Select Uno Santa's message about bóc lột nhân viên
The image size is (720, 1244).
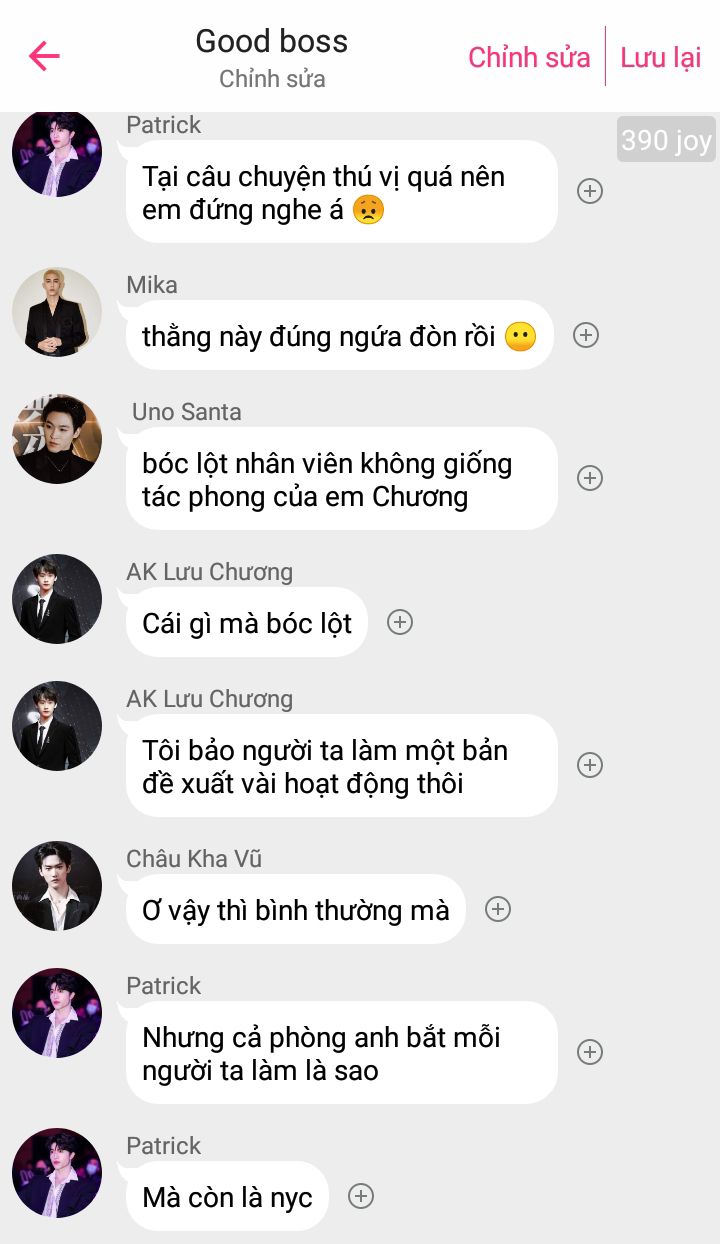pyautogui.click(x=341, y=479)
